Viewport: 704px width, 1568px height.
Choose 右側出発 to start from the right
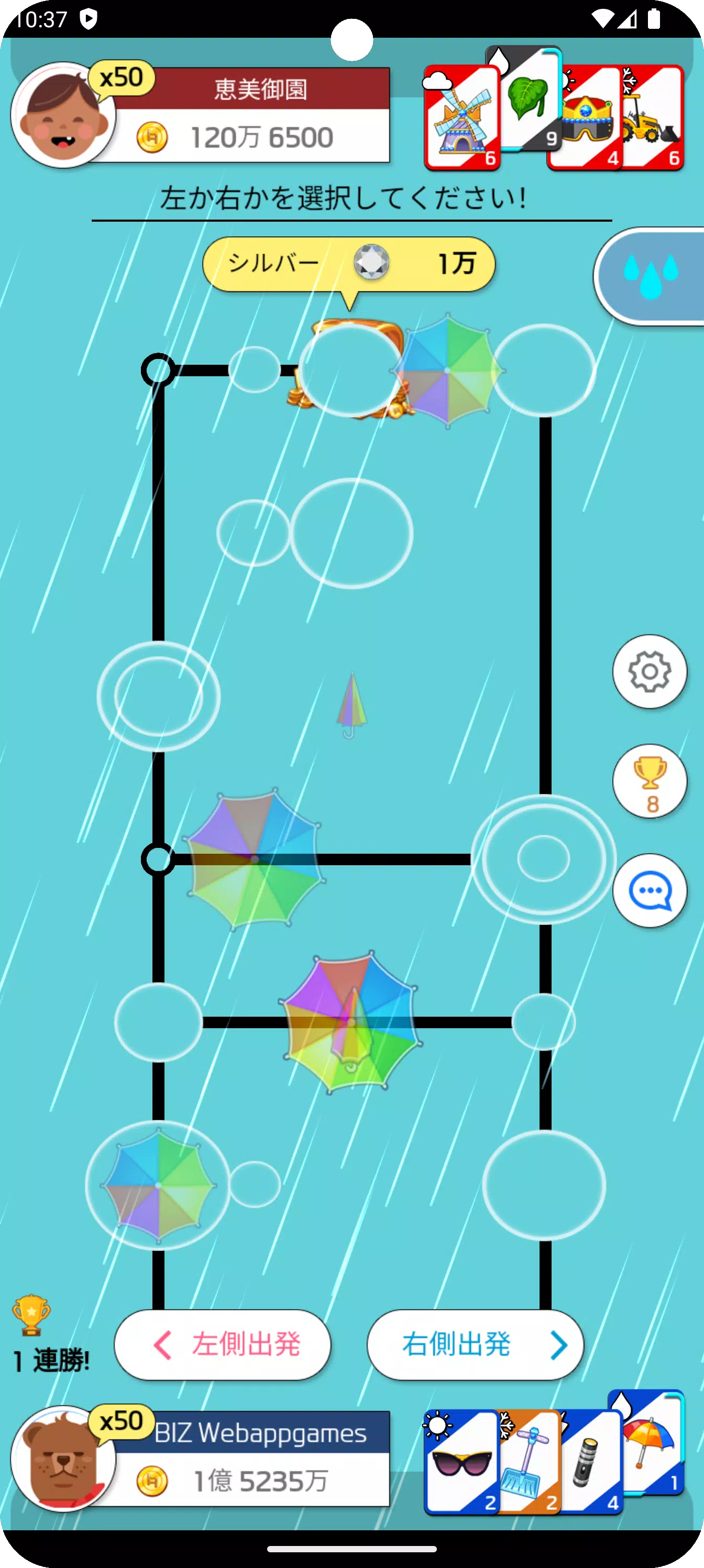(x=475, y=1345)
